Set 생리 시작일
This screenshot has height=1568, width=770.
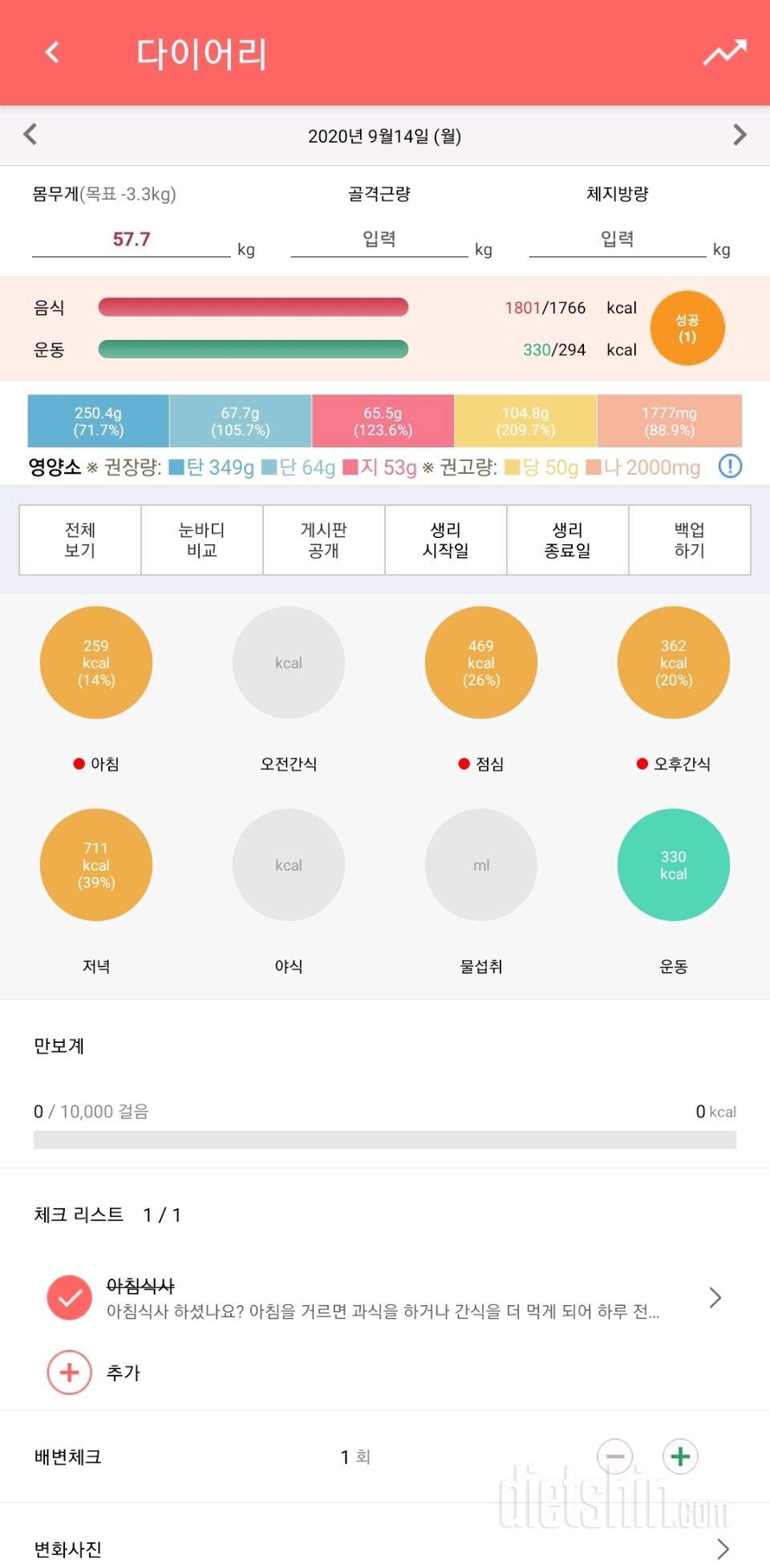pos(446,540)
